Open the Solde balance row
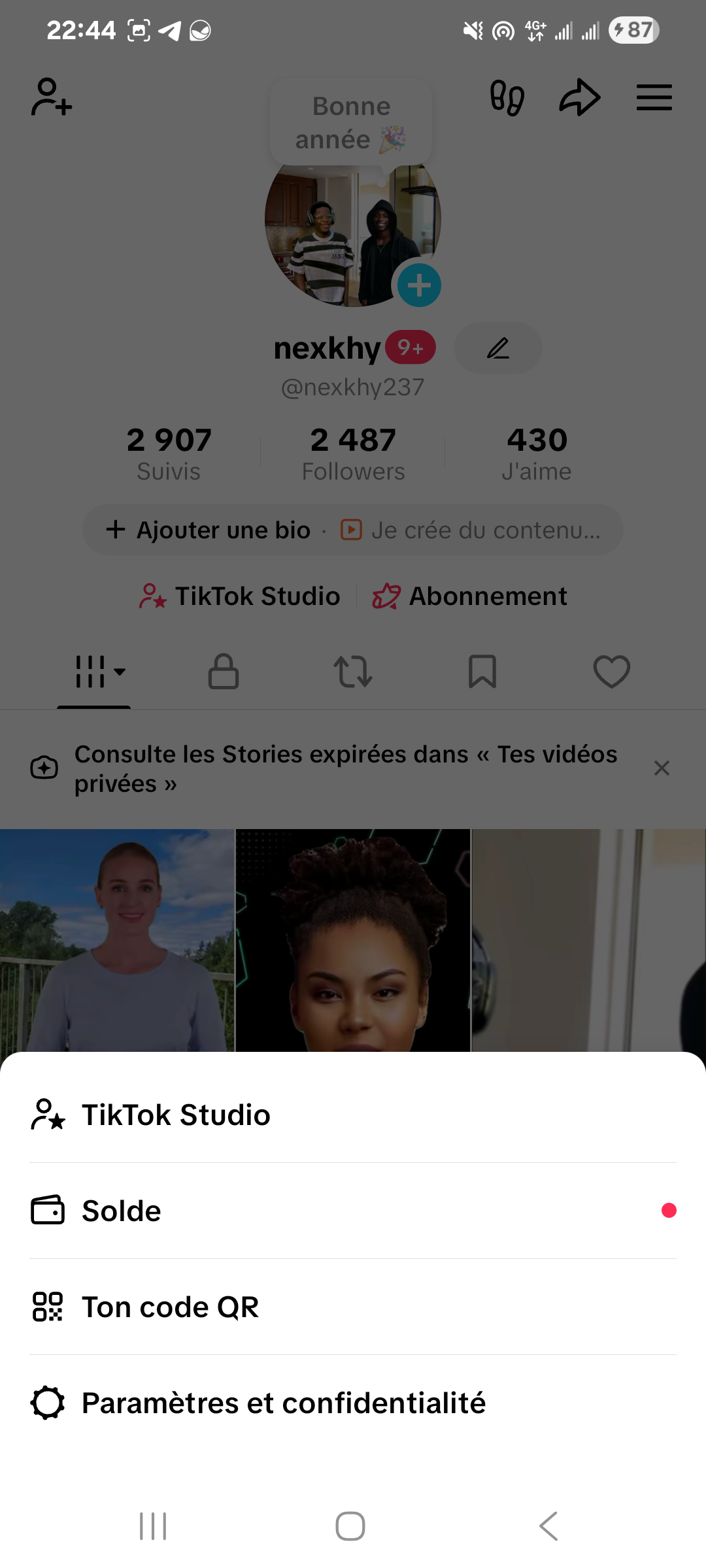Screen dimensions: 706x1568 [122, 1211]
